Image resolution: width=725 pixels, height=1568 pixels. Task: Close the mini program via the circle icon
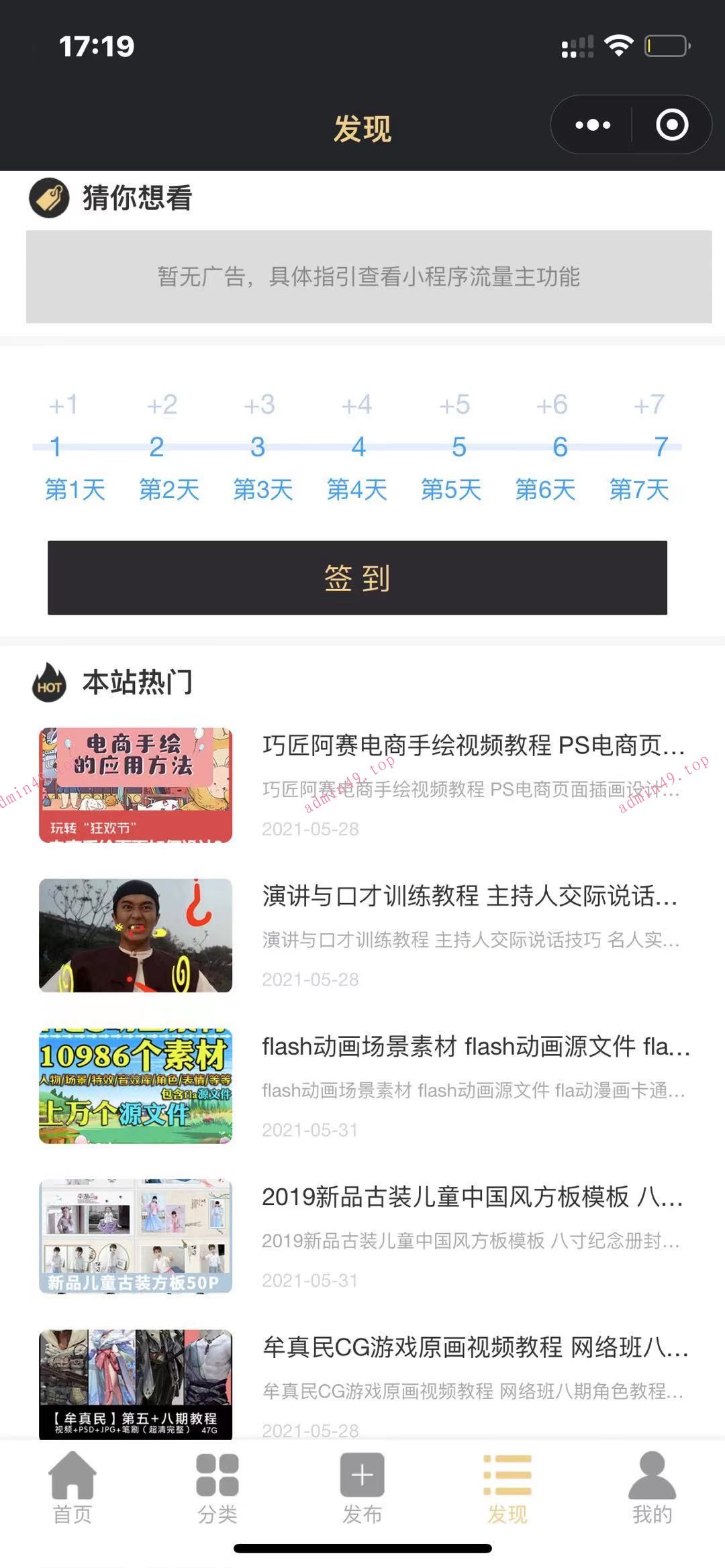[672, 125]
